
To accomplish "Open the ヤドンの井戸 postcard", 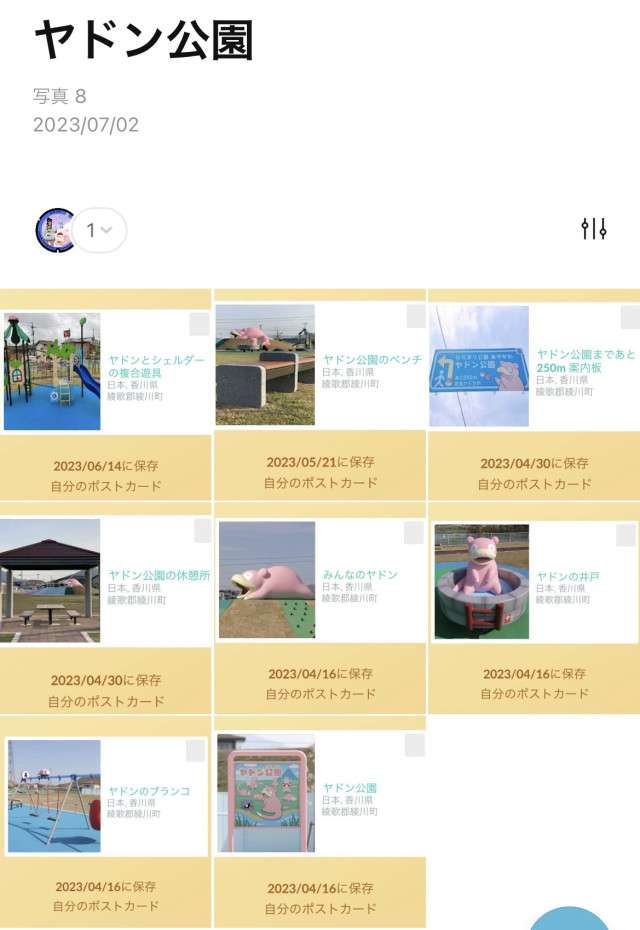I will click(481, 582).
